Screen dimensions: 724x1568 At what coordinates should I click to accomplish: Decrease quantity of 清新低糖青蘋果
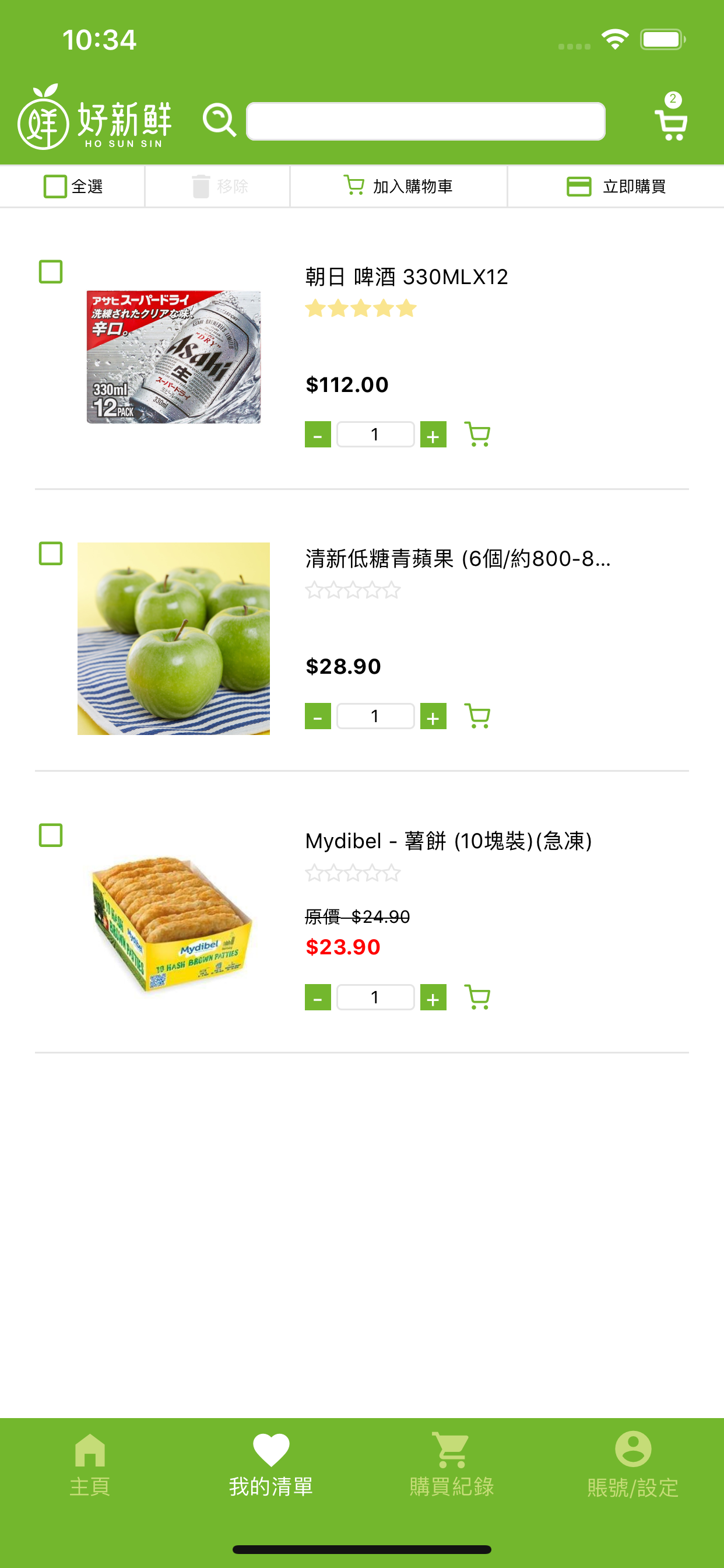(x=318, y=716)
